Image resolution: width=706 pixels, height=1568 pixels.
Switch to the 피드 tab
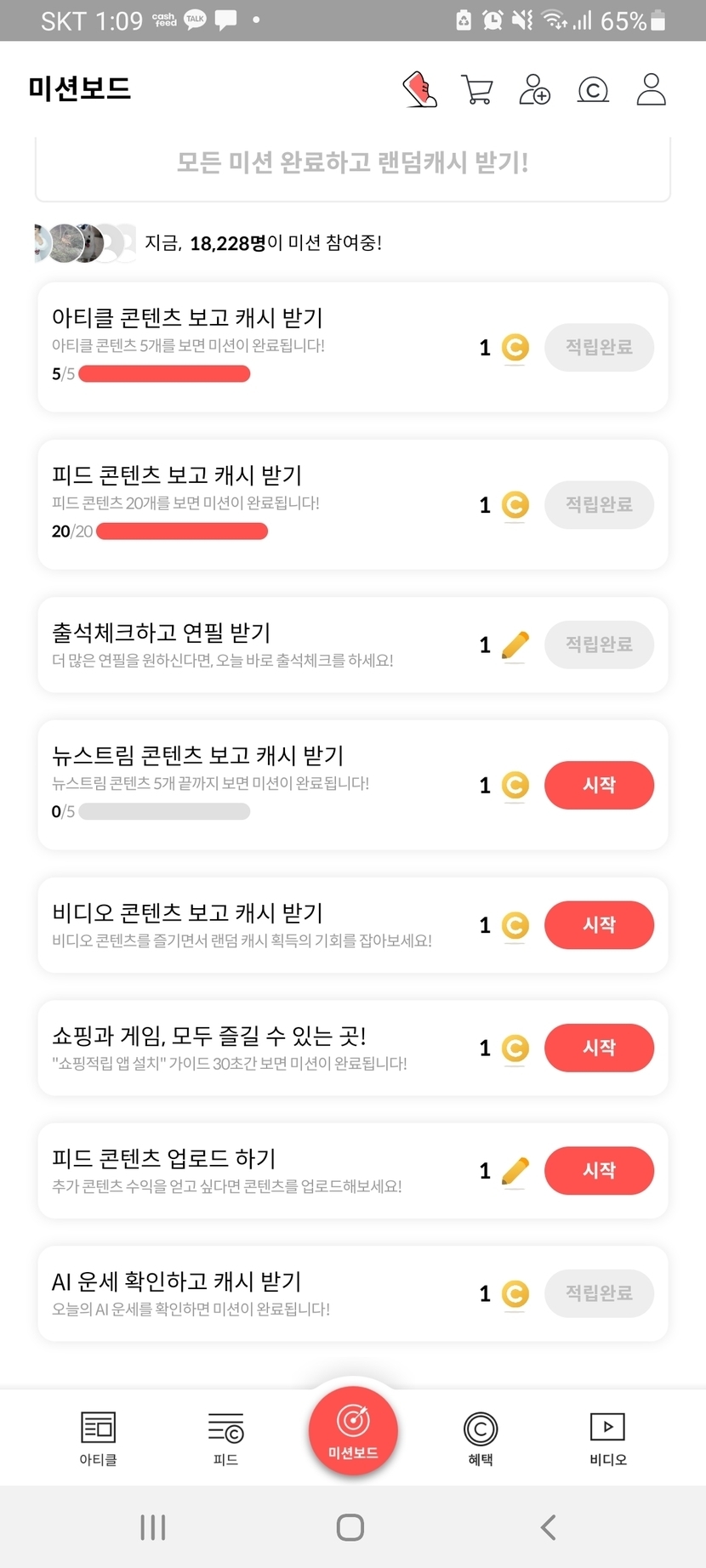click(x=225, y=1438)
